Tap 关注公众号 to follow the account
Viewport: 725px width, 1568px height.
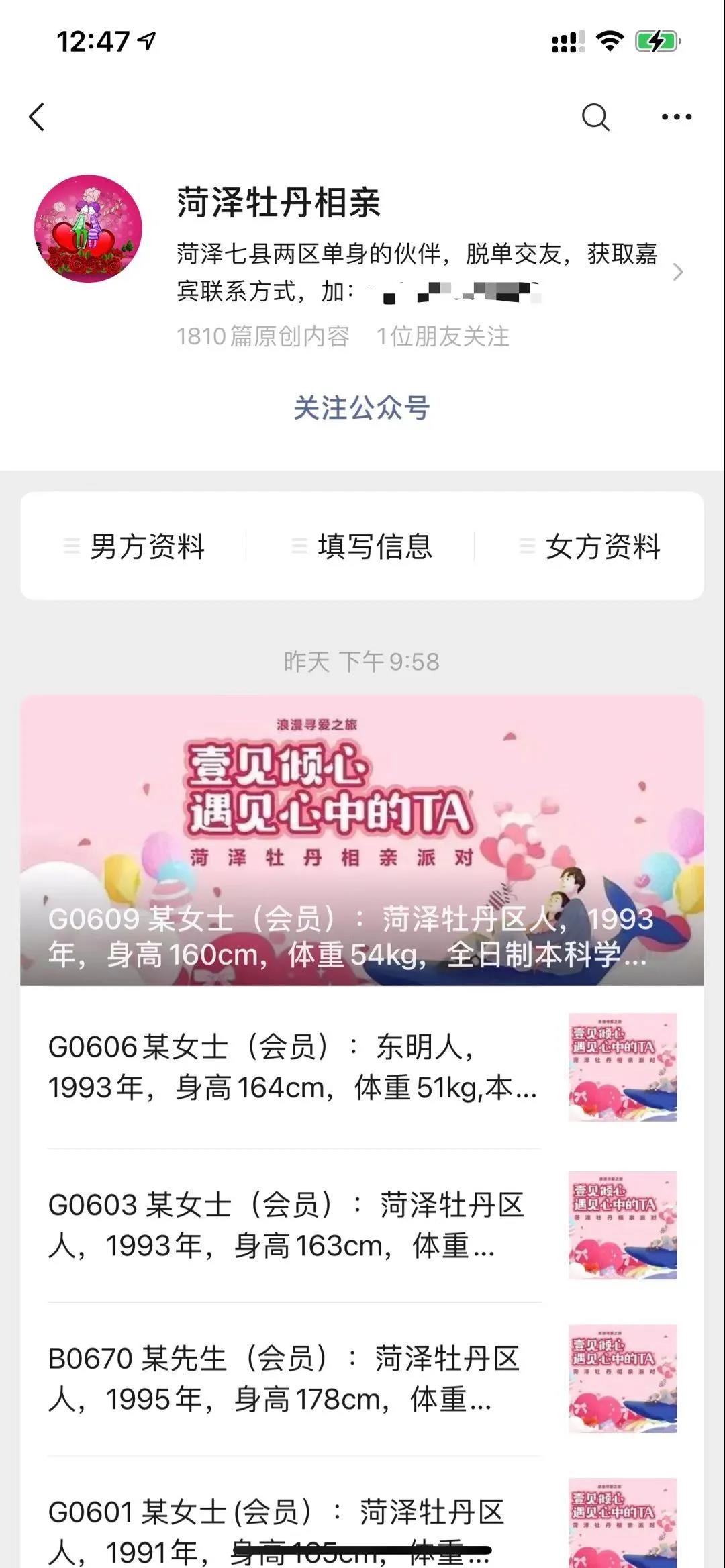(362, 409)
